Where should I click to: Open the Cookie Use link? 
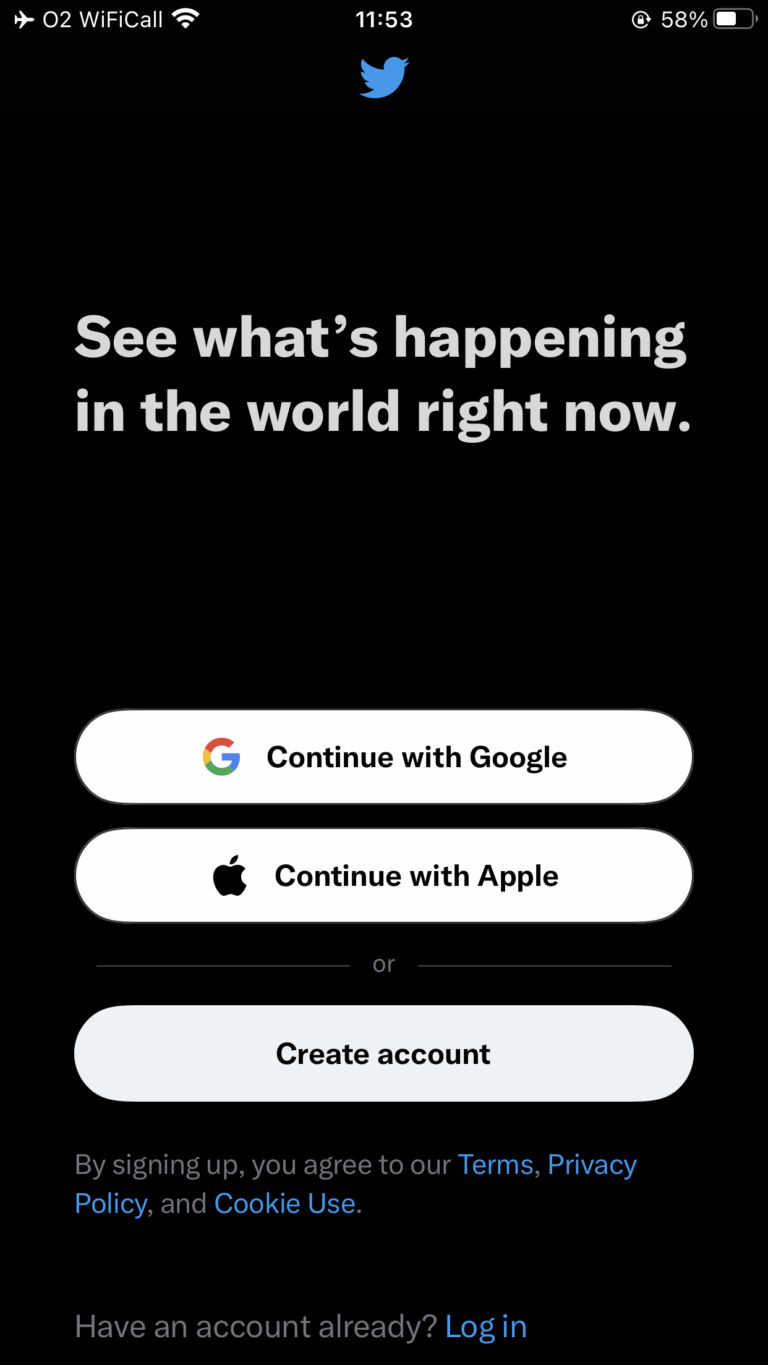tap(285, 1203)
